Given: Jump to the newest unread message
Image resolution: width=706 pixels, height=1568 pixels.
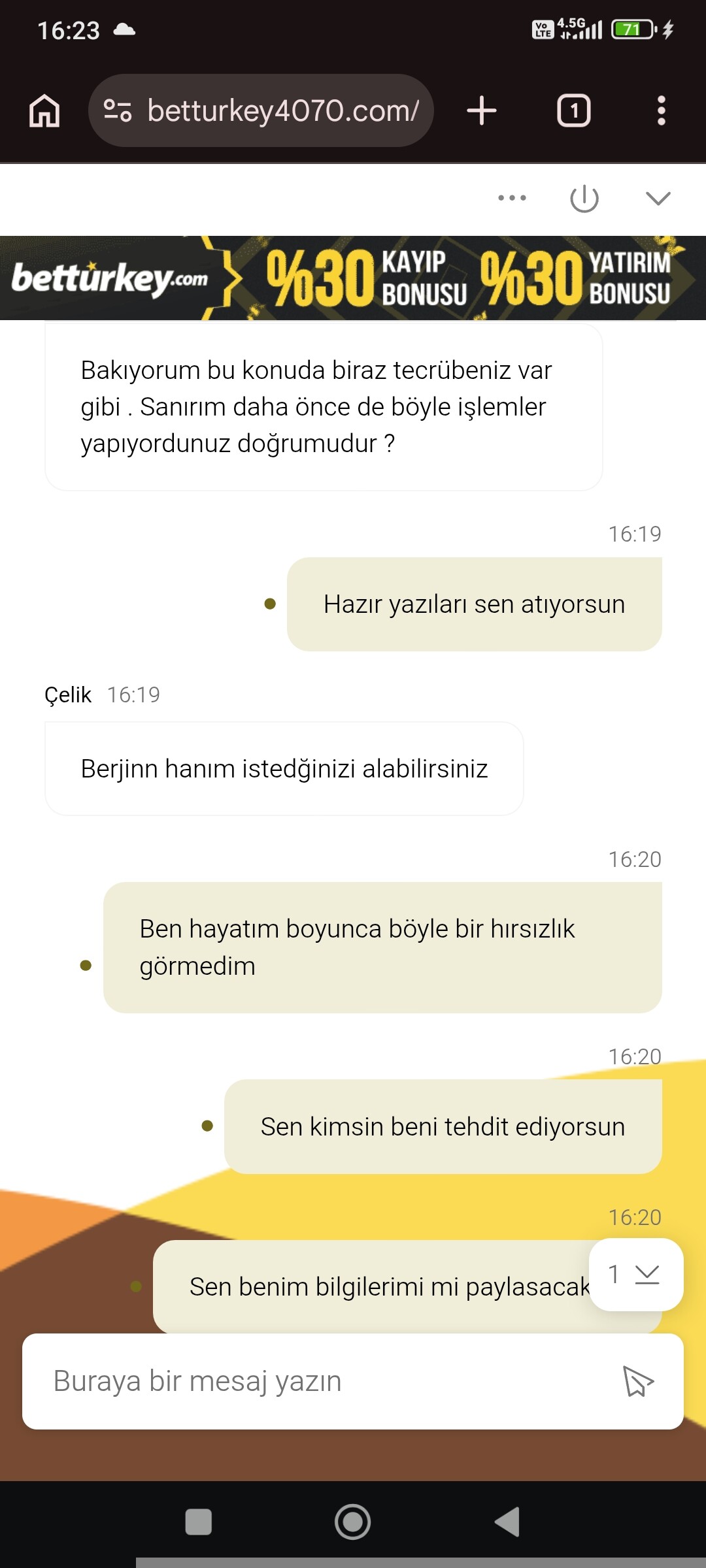Looking at the screenshot, I should [636, 1274].
